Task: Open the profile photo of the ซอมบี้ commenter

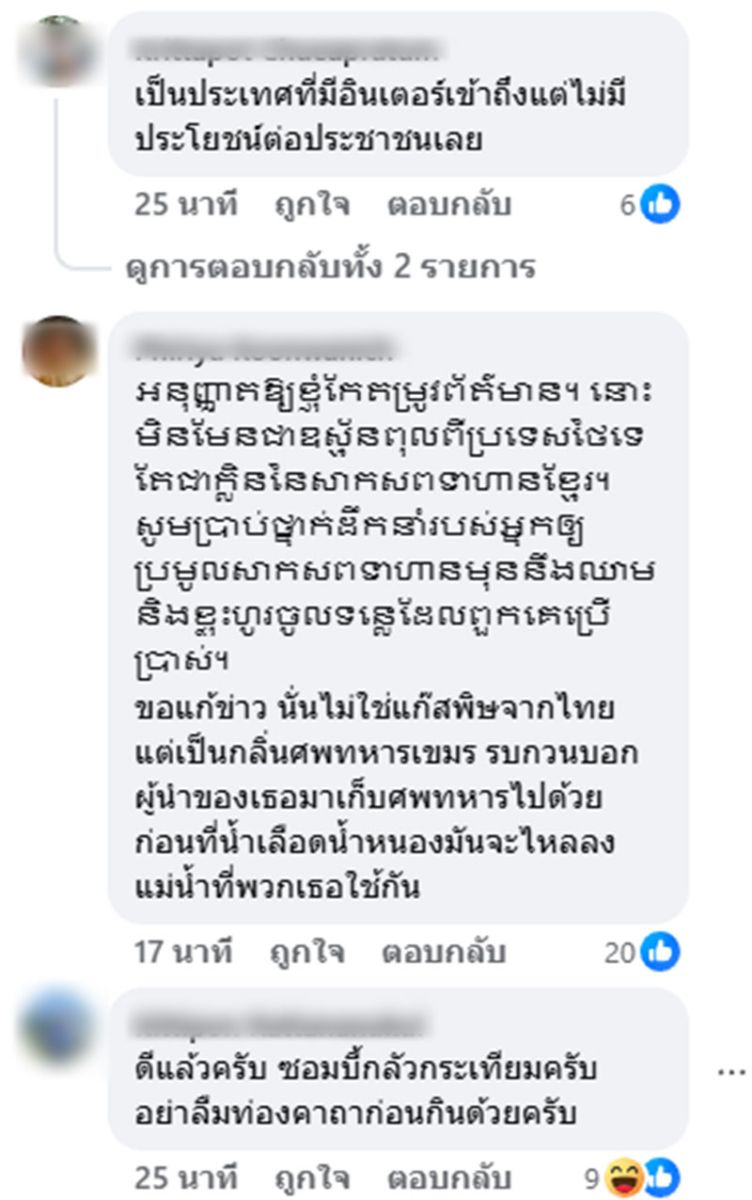Action: pos(58,1027)
